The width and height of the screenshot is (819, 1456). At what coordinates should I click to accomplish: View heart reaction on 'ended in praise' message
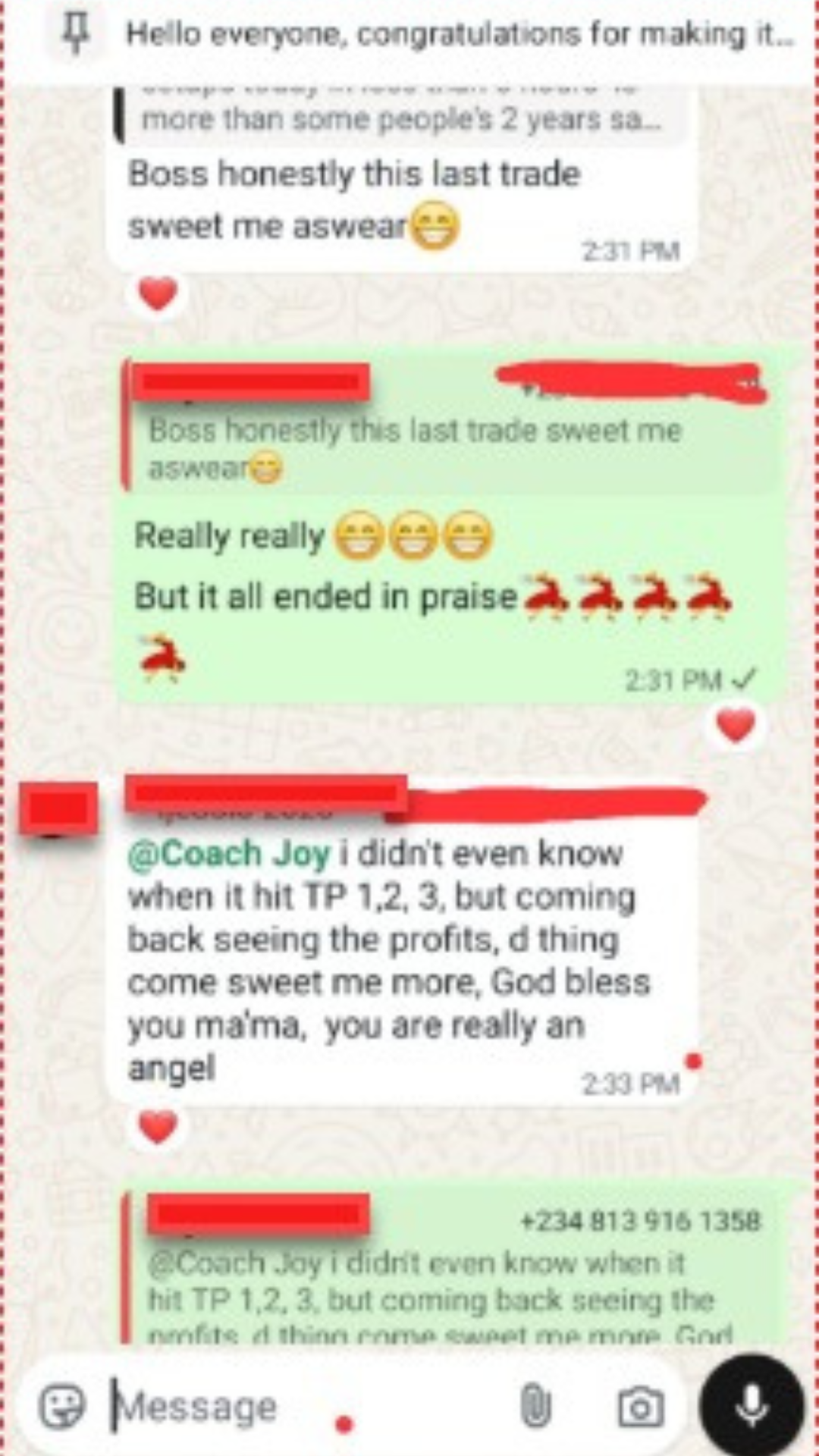tap(736, 726)
